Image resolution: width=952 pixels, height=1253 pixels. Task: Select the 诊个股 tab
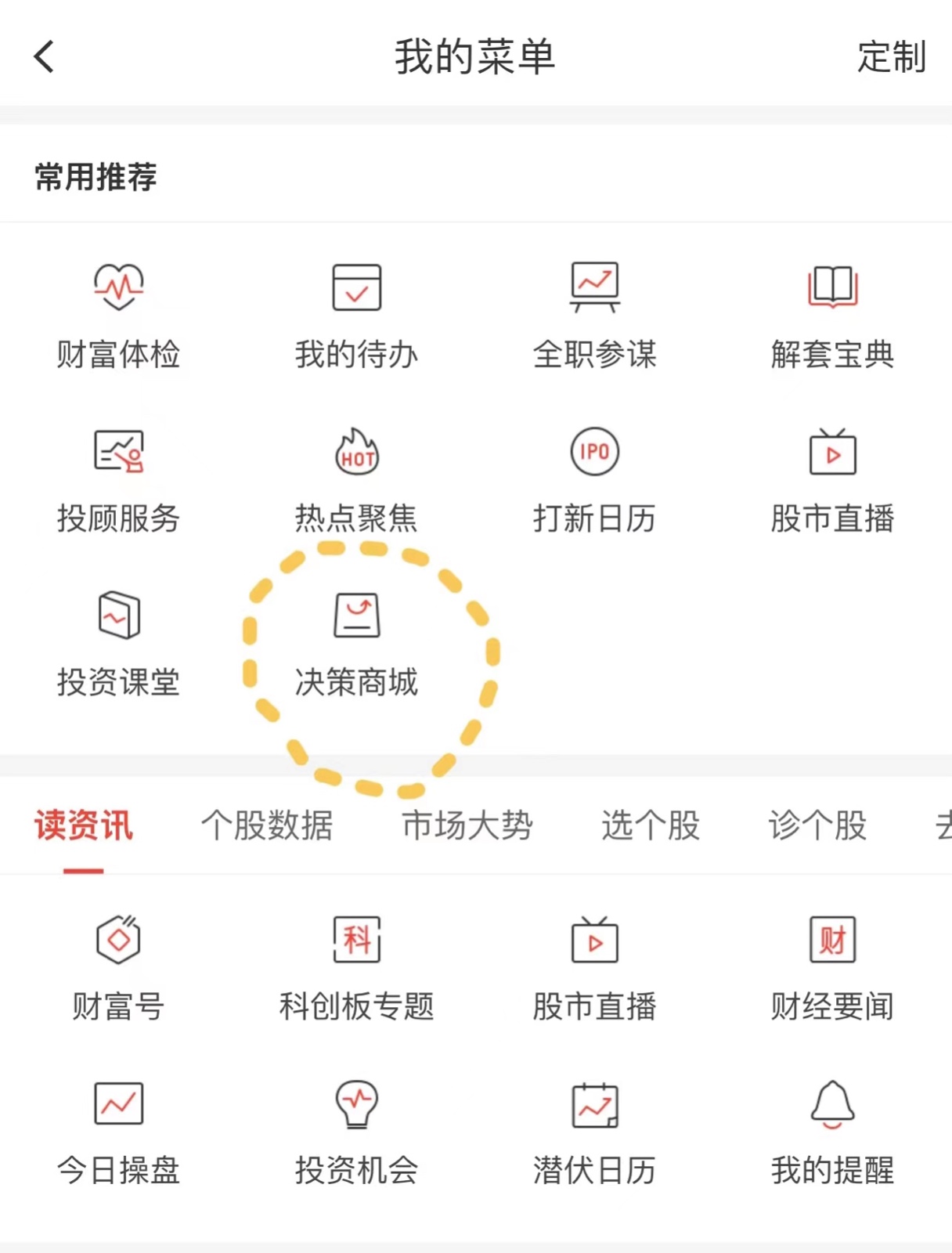[x=817, y=825]
